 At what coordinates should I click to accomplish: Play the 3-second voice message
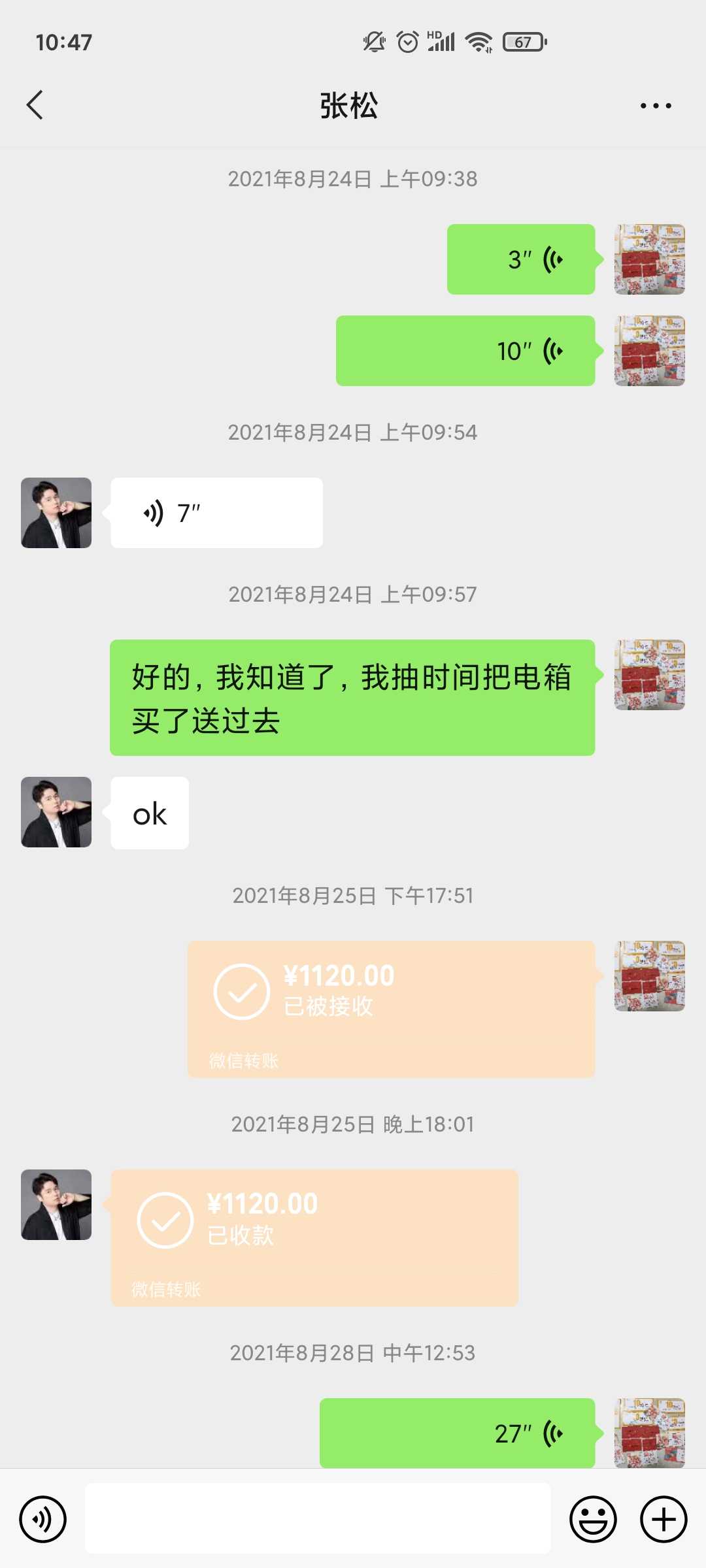(x=521, y=259)
